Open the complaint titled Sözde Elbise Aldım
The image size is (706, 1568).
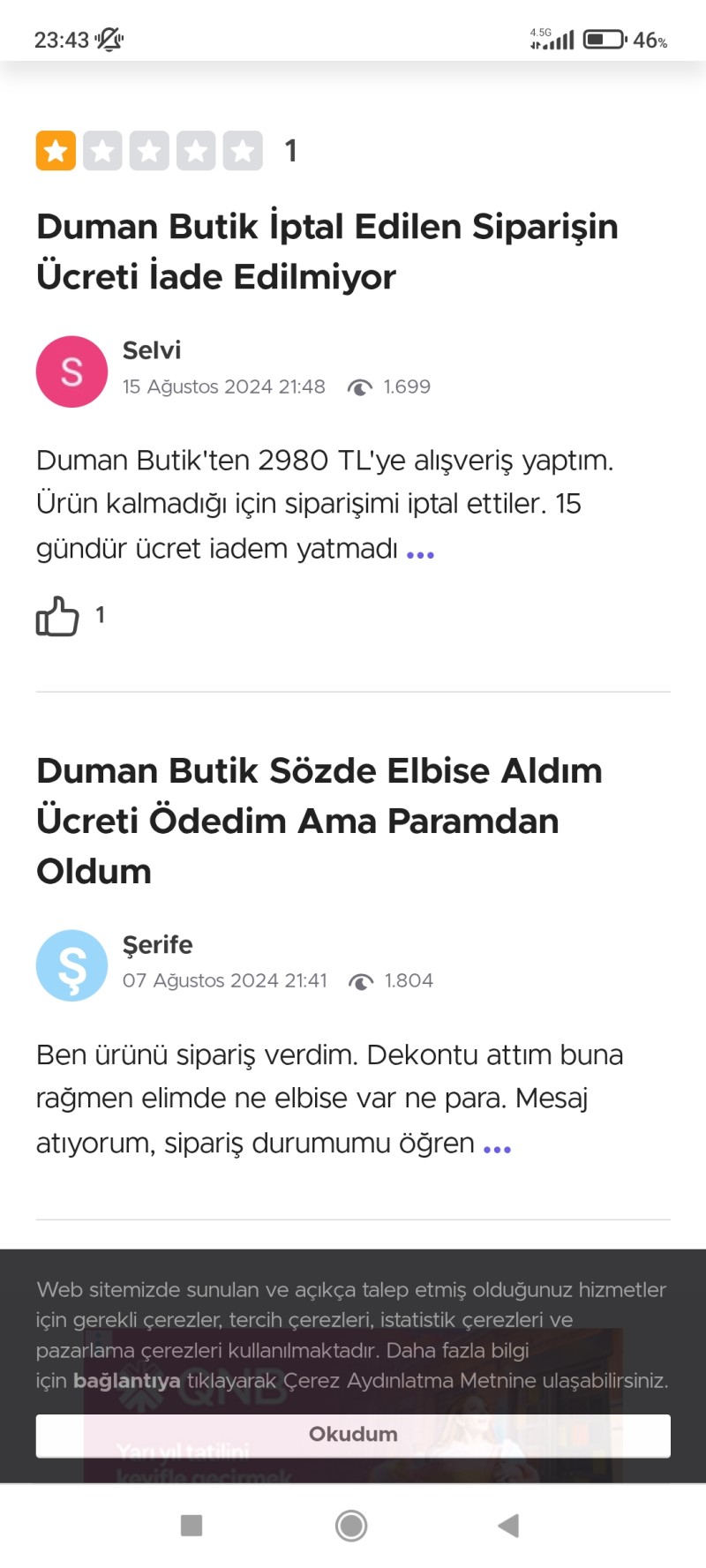coord(318,820)
